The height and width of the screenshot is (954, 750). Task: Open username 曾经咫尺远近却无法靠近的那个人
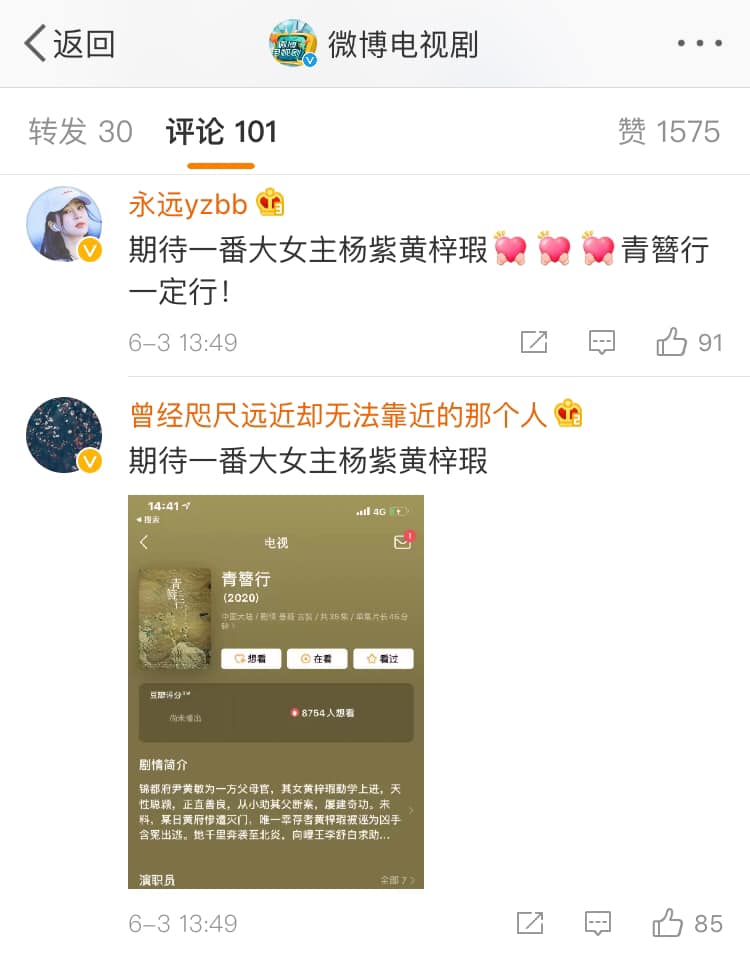338,415
